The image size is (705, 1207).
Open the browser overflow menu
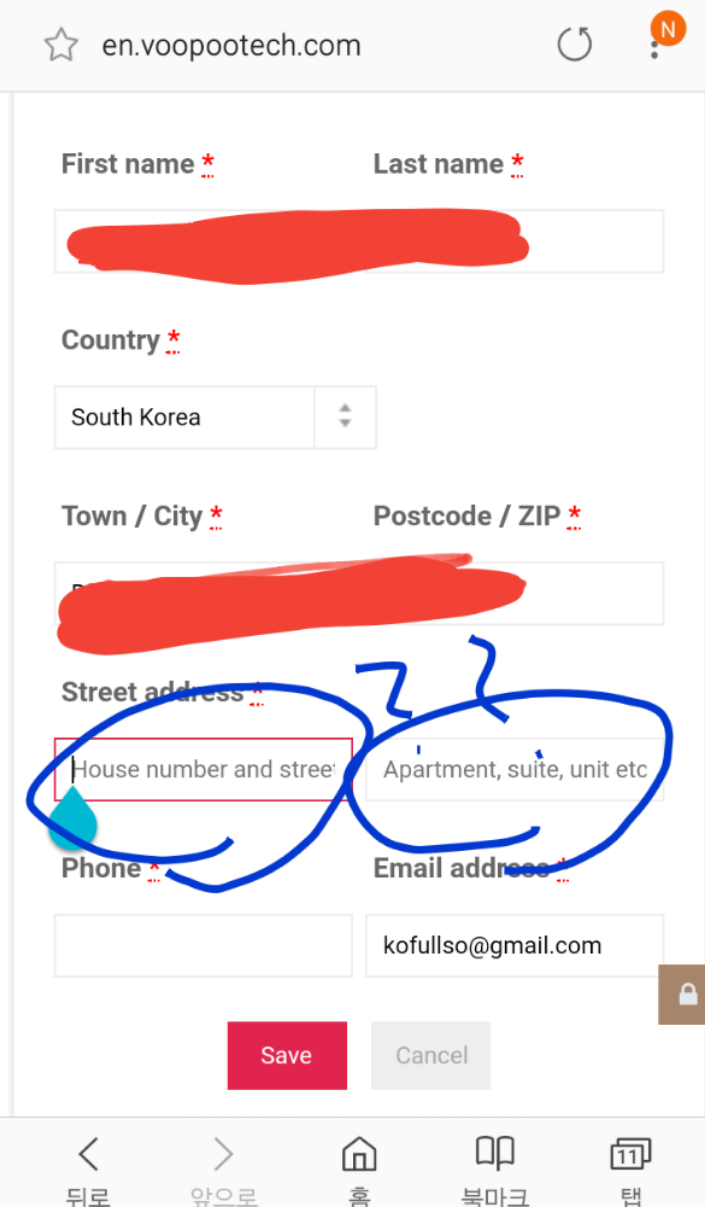click(655, 46)
